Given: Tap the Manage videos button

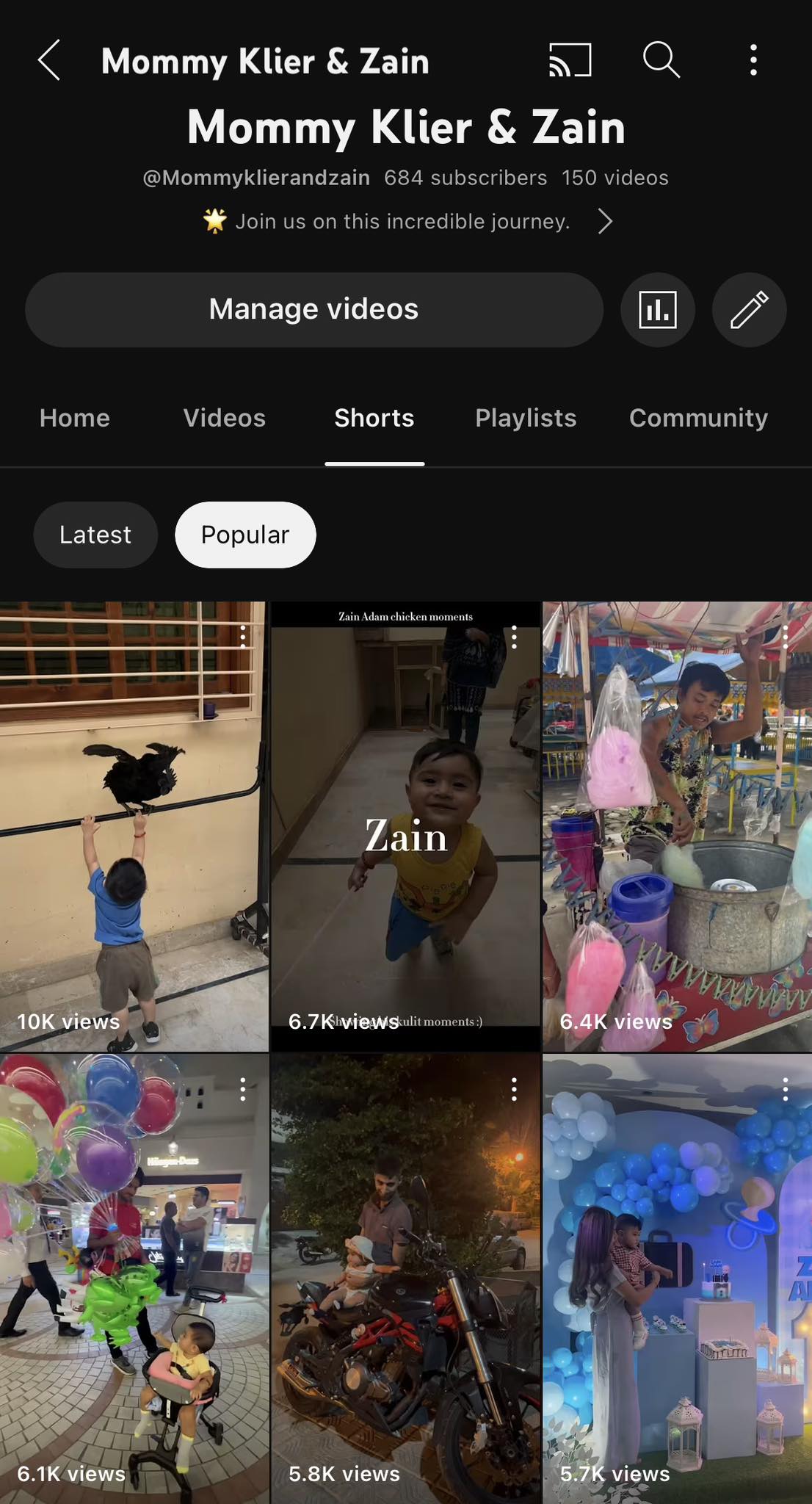Looking at the screenshot, I should [x=313, y=310].
